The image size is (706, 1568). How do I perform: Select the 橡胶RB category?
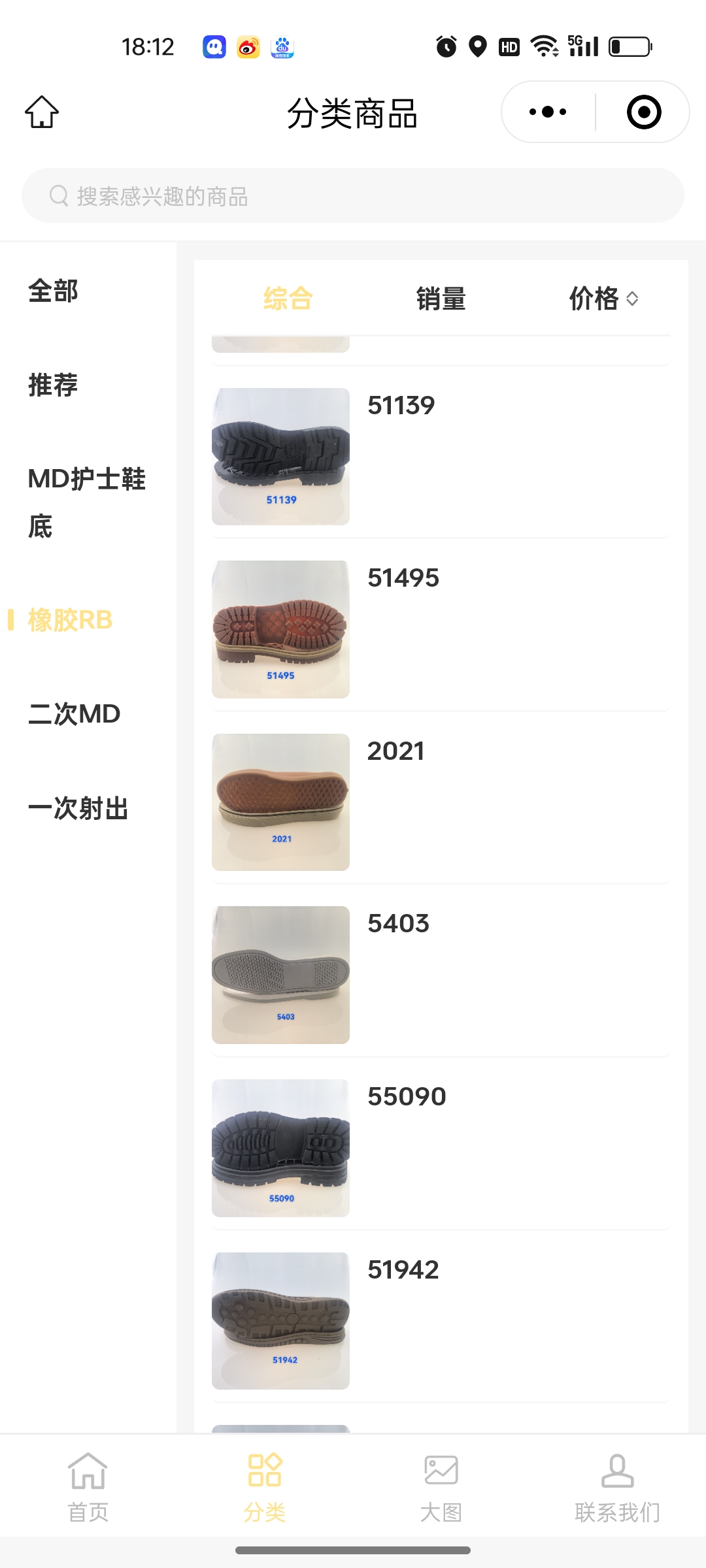pyautogui.click(x=70, y=620)
